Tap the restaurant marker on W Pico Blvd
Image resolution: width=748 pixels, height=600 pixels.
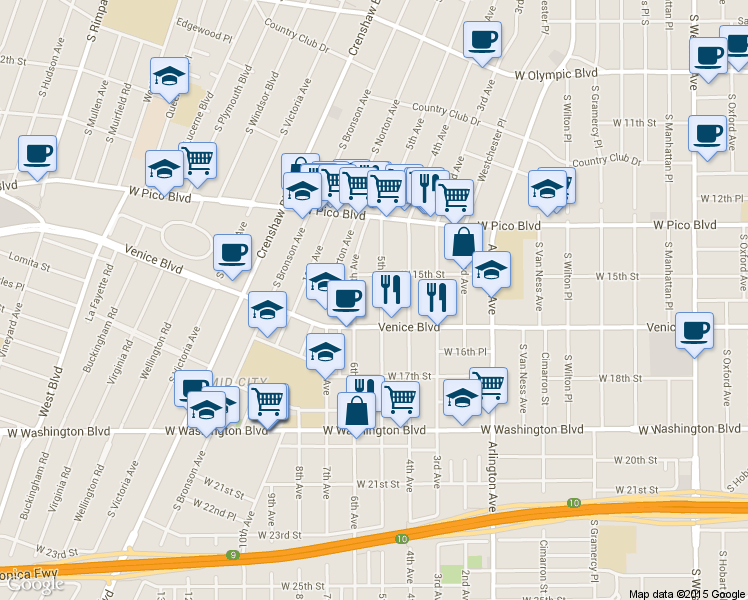(x=429, y=188)
